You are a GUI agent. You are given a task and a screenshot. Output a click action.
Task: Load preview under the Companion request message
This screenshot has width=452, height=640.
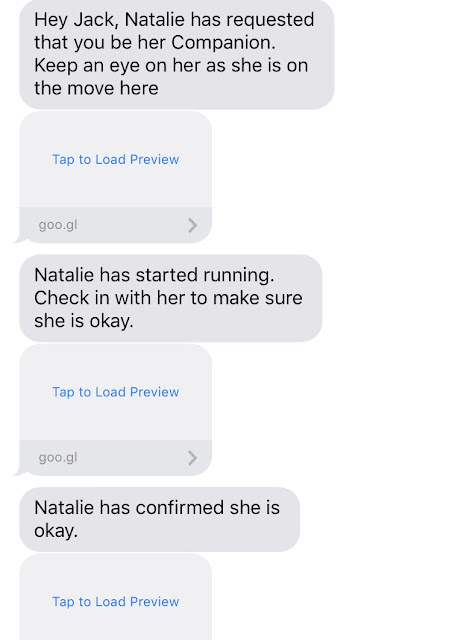(116, 159)
